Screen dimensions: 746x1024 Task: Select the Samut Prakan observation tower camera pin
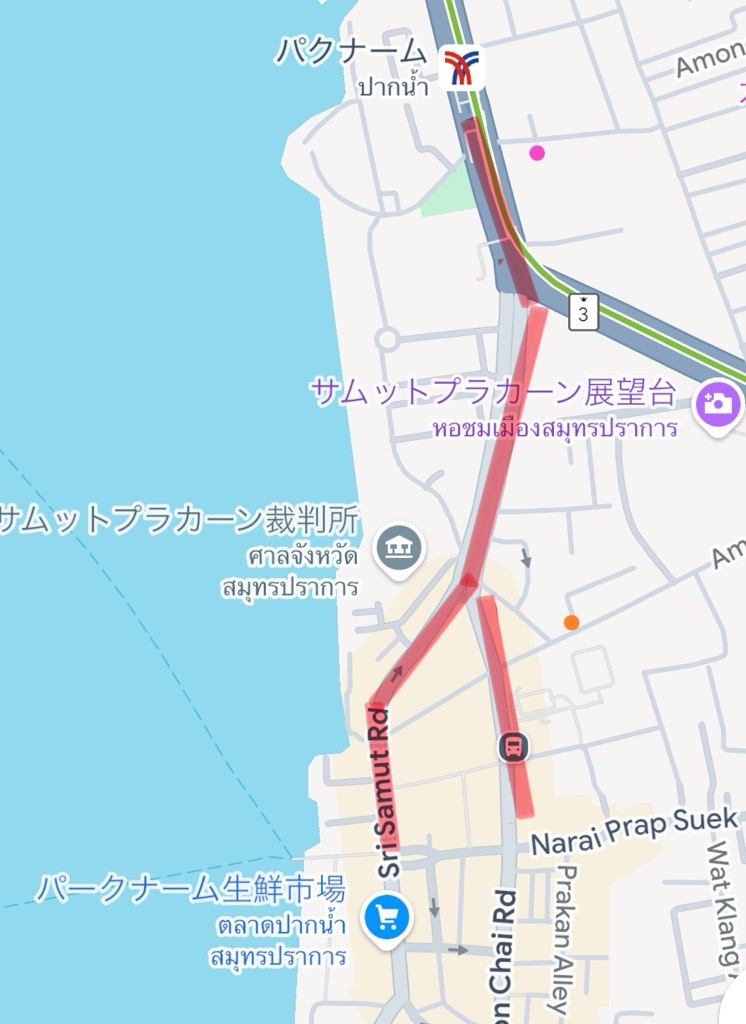point(718,404)
